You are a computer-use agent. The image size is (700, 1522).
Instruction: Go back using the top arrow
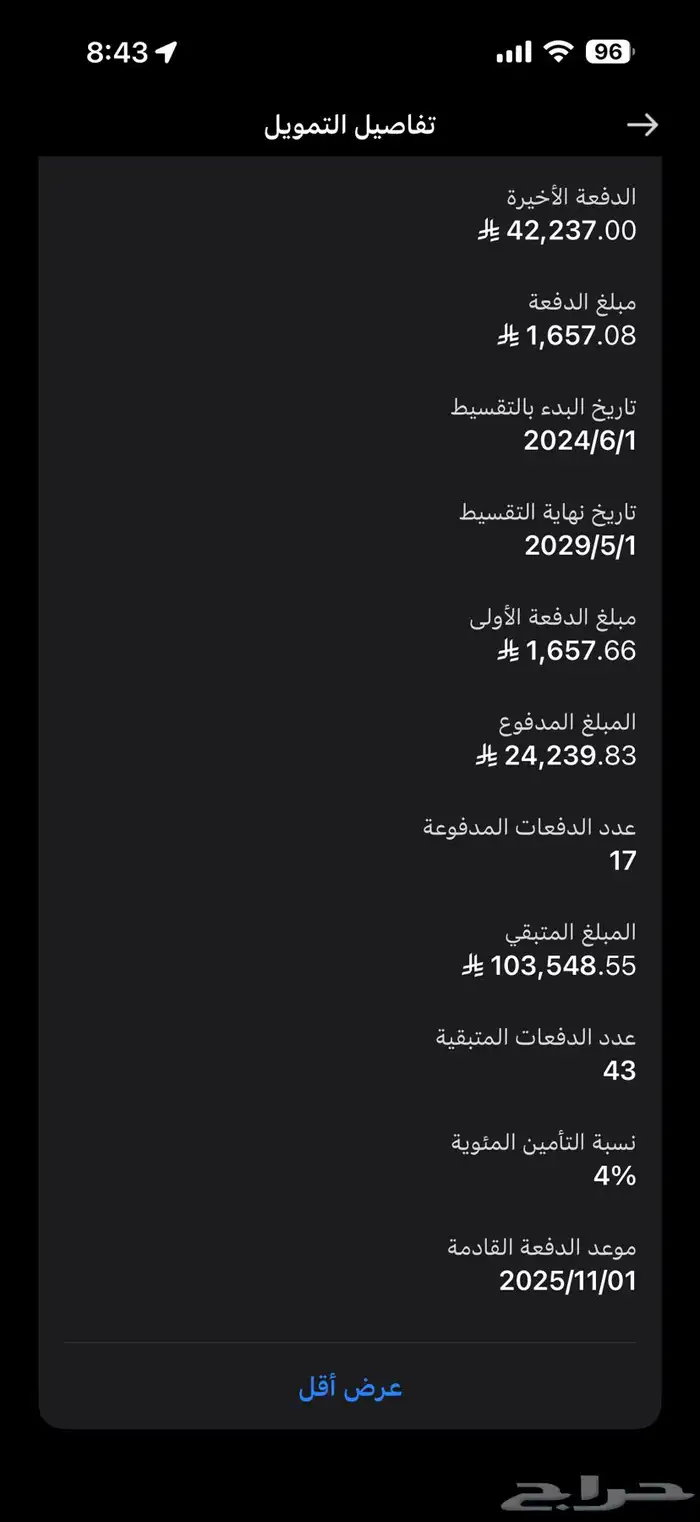pyautogui.click(x=642, y=125)
